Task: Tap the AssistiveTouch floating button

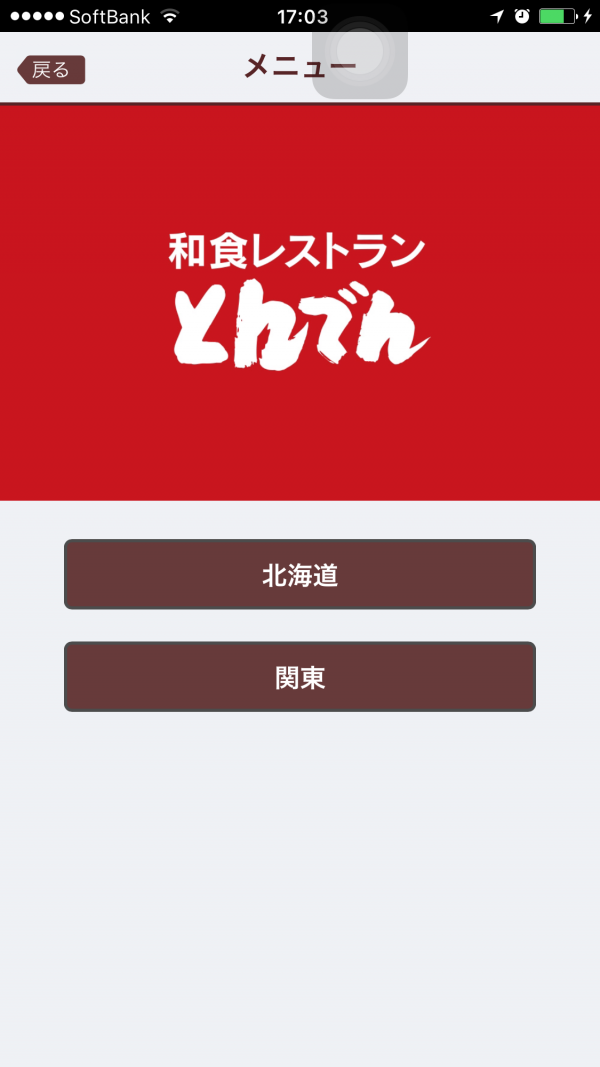Action: 360,55
